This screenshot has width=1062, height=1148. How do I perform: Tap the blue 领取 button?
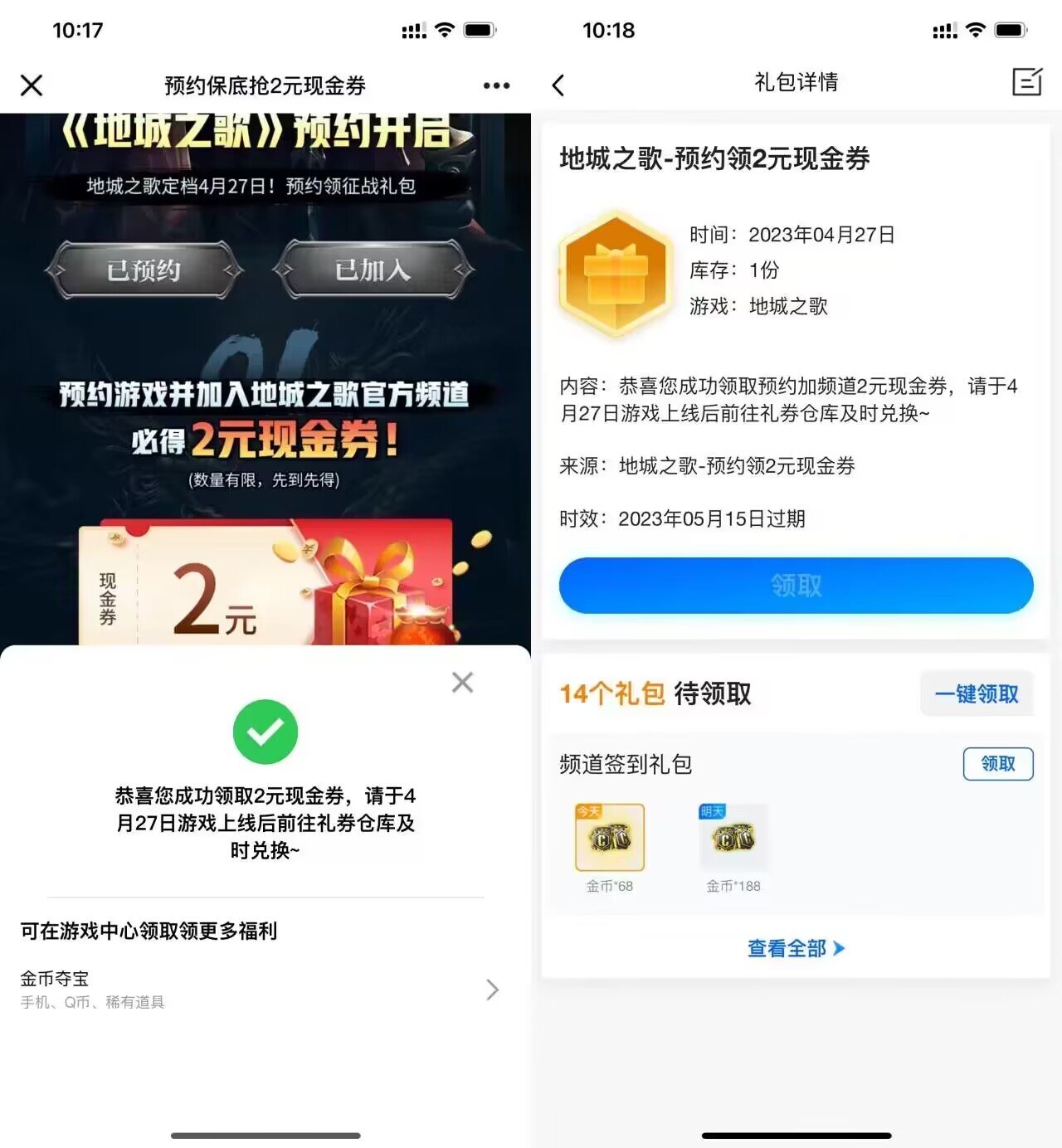coord(796,586)
